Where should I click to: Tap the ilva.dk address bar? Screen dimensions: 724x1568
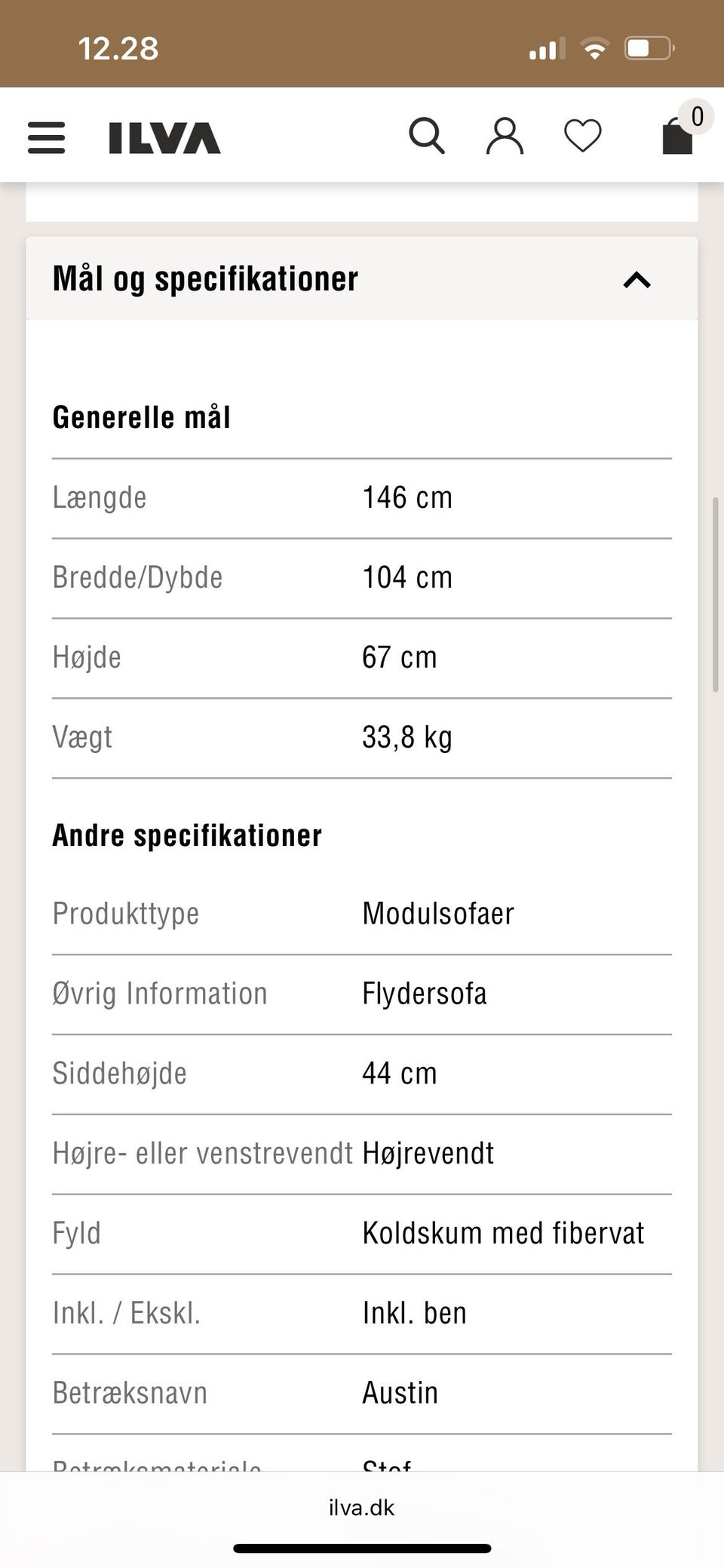pyautogui.click(x=362, y=1508)
